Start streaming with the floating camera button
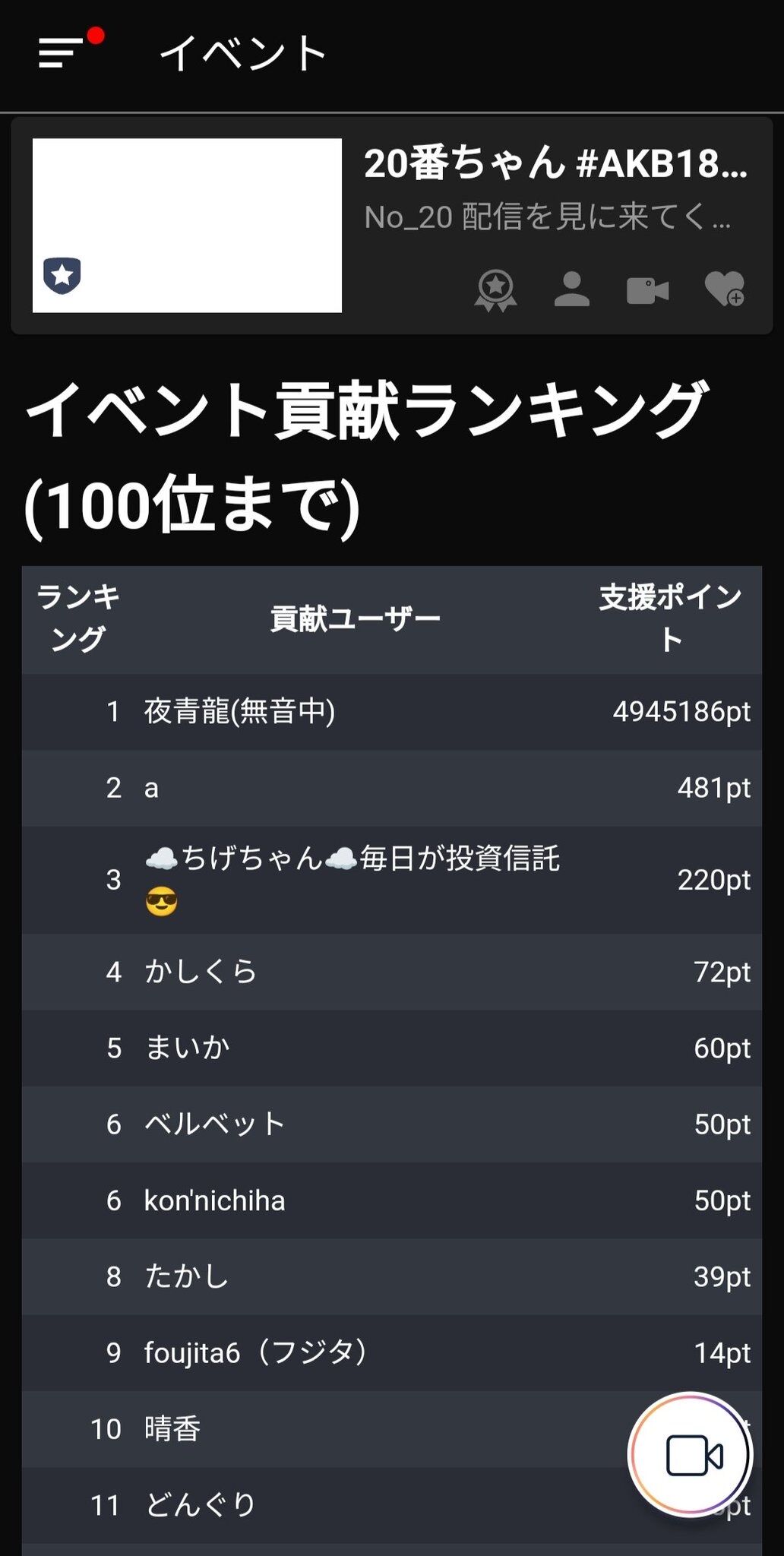The image size is (784, 1556). point(691,1455)
